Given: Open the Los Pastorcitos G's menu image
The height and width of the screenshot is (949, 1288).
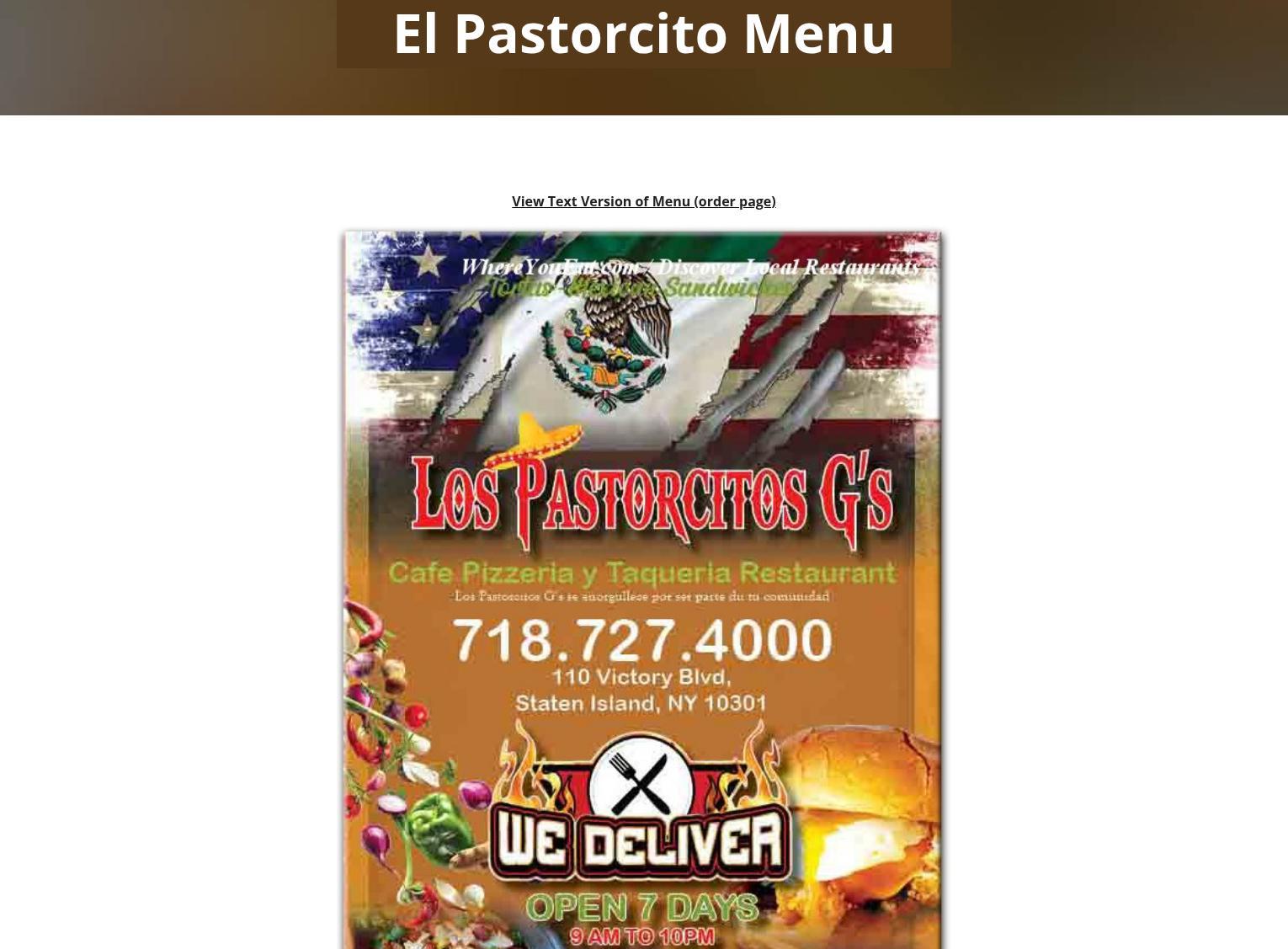Looking at the screenshot, I should click(x=643, y=589).
